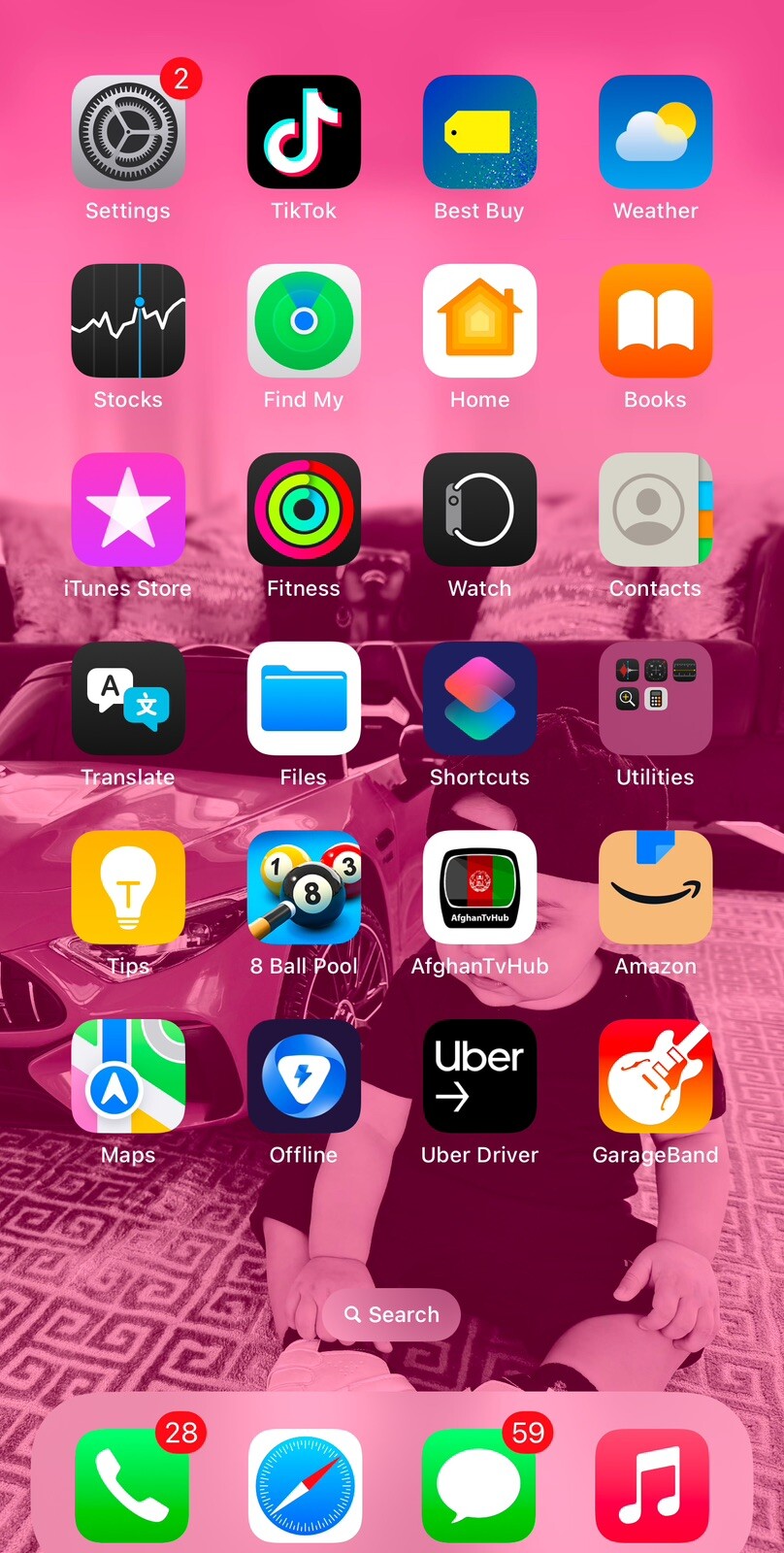Open the Settings app
The width and height of the screenshot is (784, 1553).
tap(128, 132)
